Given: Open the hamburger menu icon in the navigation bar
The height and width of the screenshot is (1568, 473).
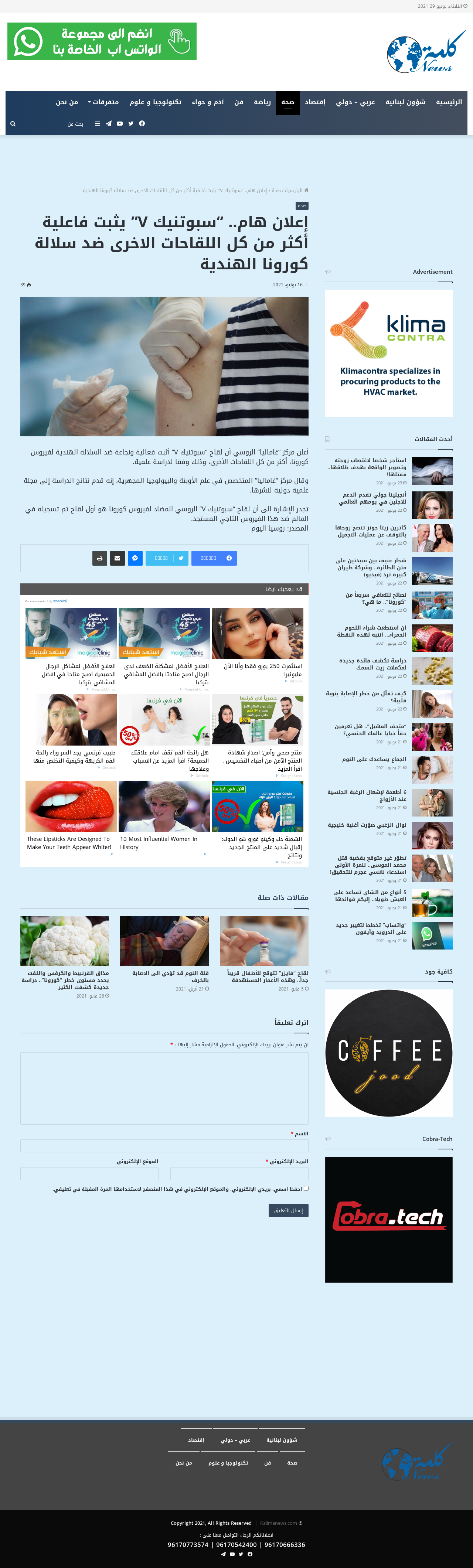Looking at the screenshot, I should click(98, 123).
